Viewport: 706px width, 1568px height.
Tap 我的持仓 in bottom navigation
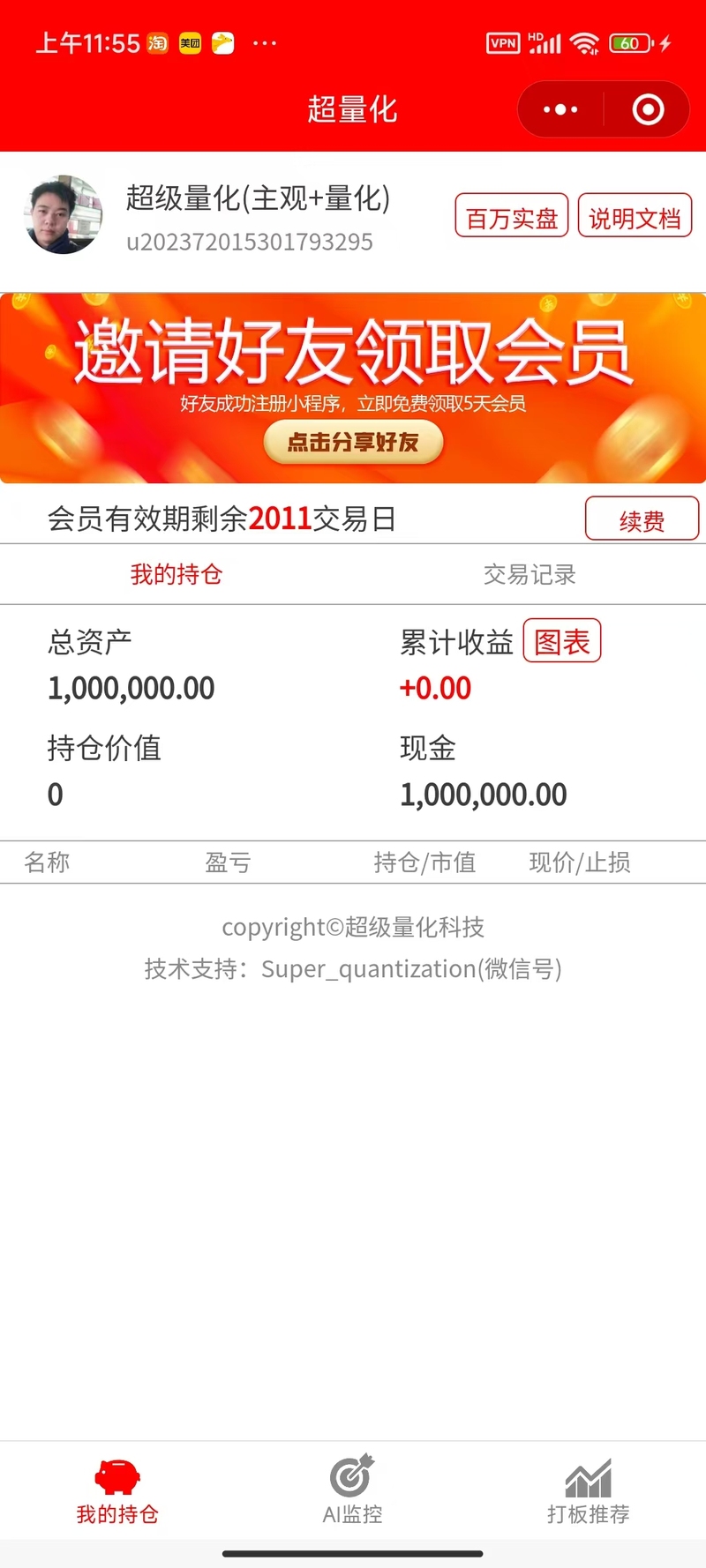[x=117, y=1490]
